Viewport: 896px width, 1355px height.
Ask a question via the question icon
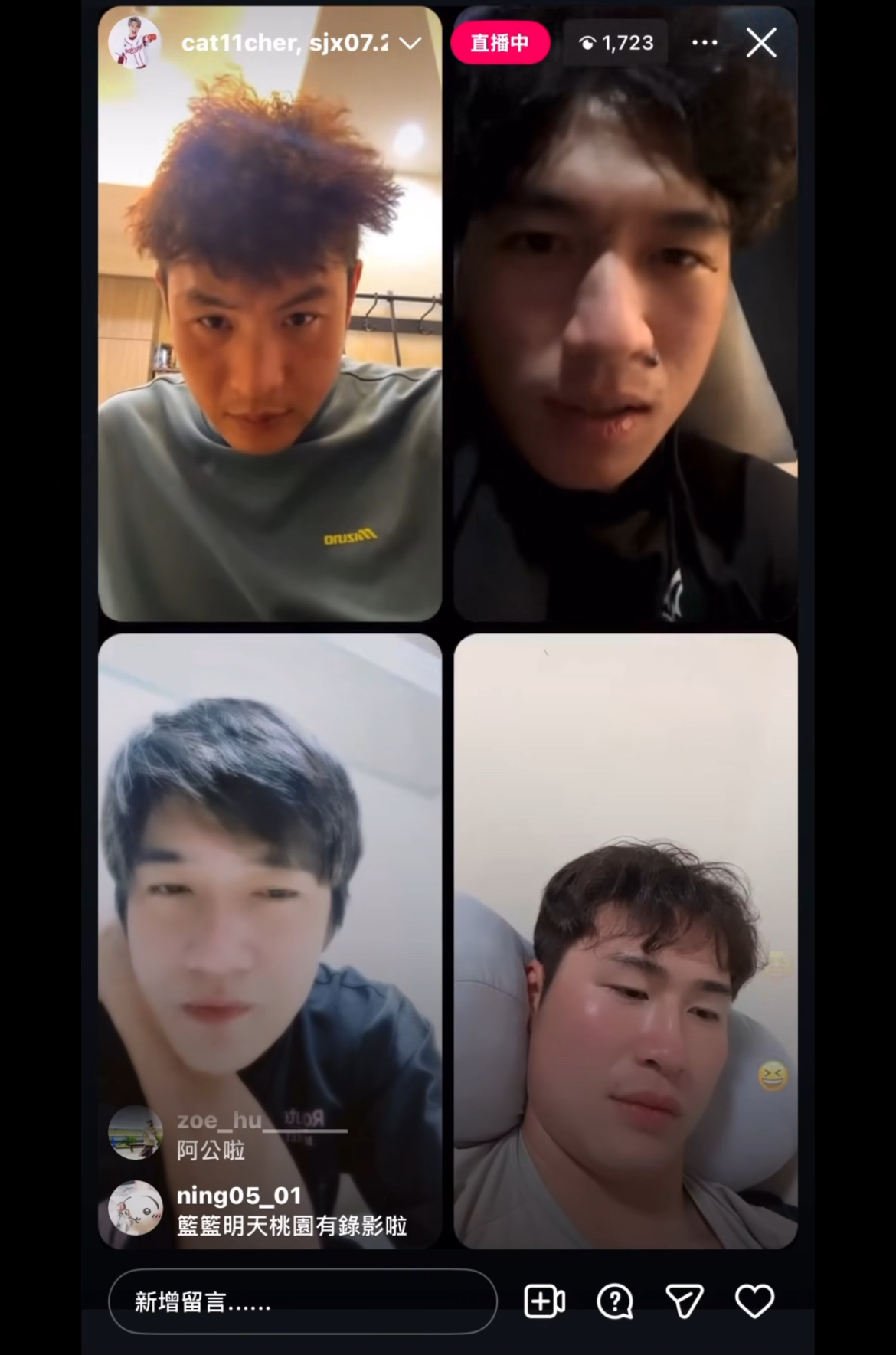614,1301
